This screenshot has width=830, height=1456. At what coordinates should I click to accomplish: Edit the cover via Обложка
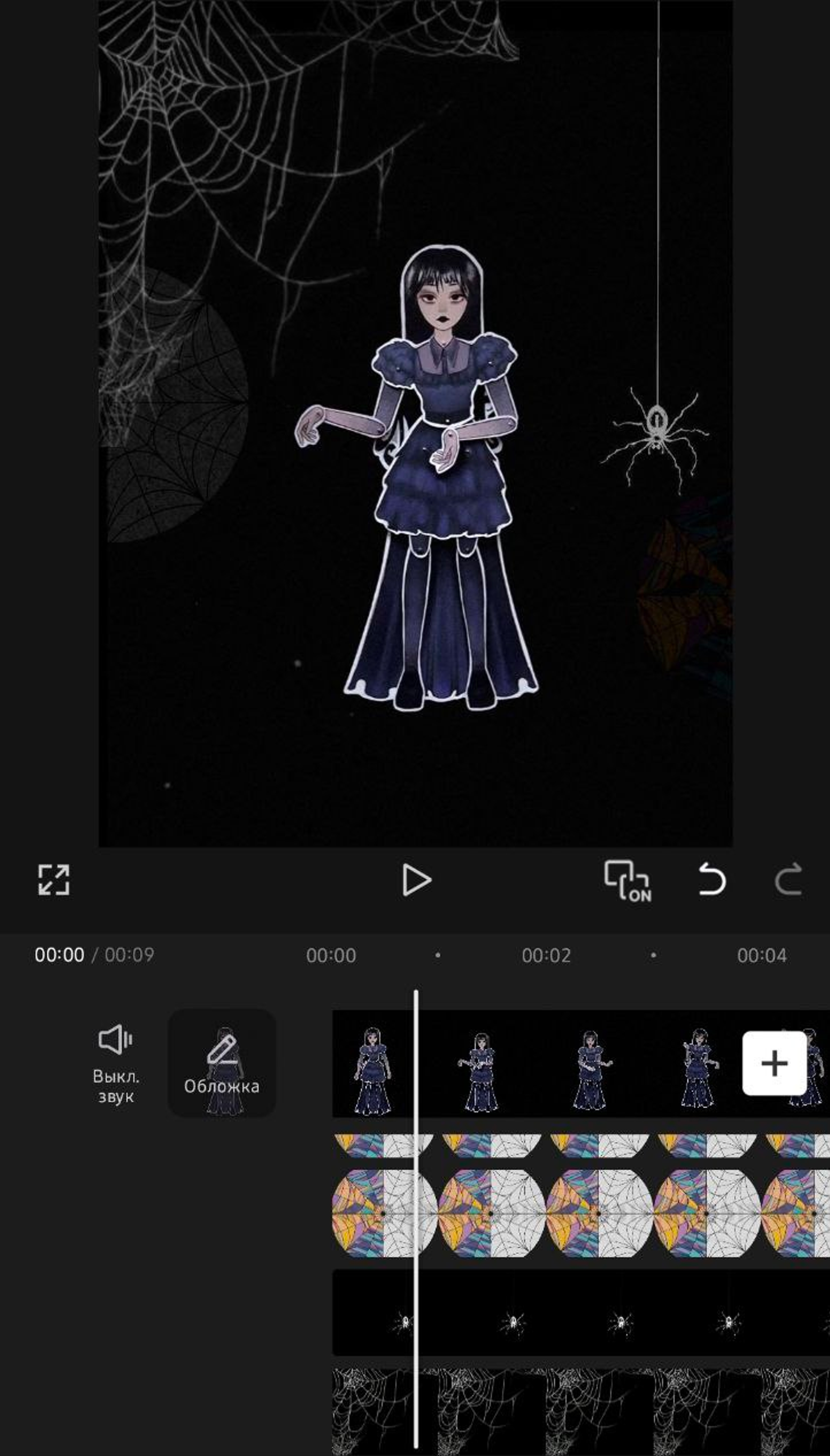click(222, 1063)
